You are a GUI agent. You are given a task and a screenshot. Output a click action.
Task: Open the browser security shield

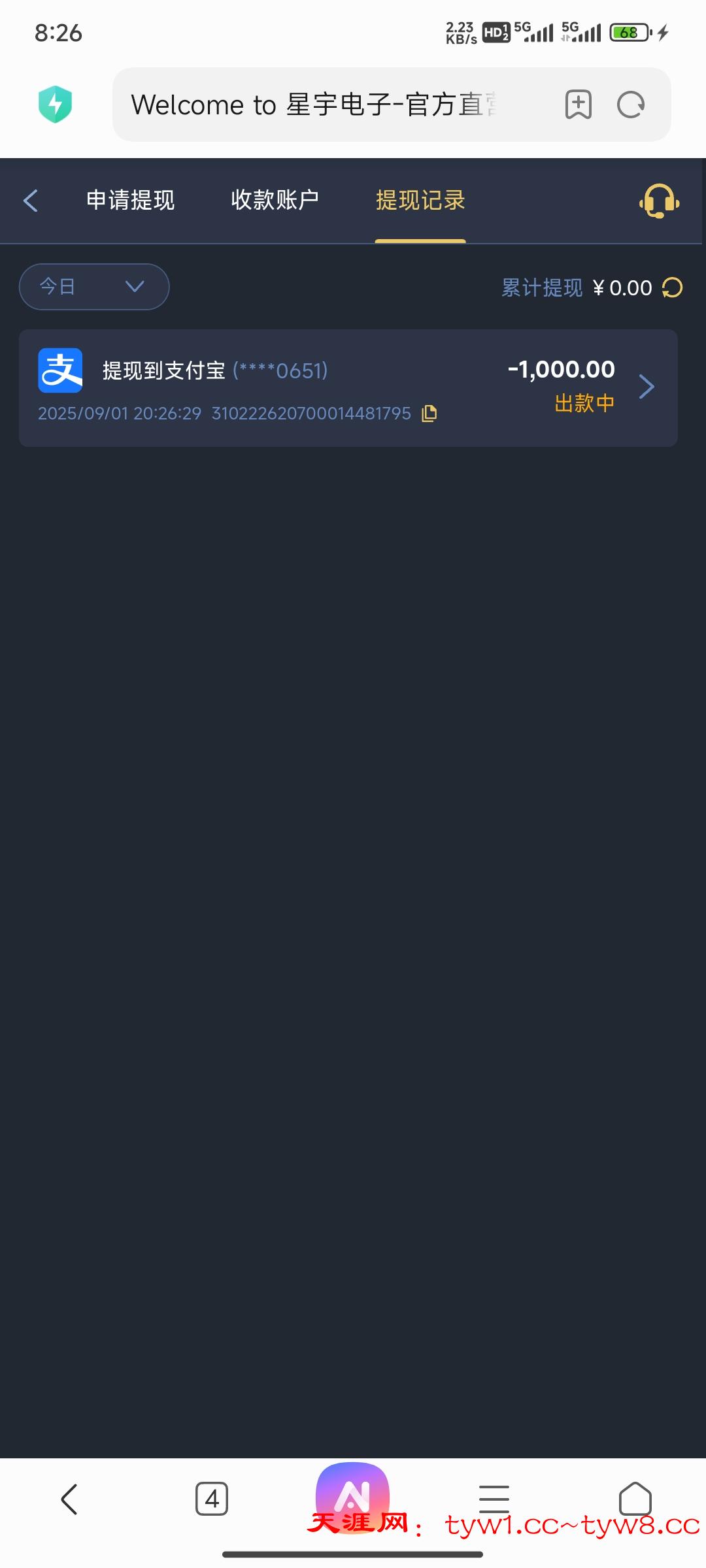point(56,105)
